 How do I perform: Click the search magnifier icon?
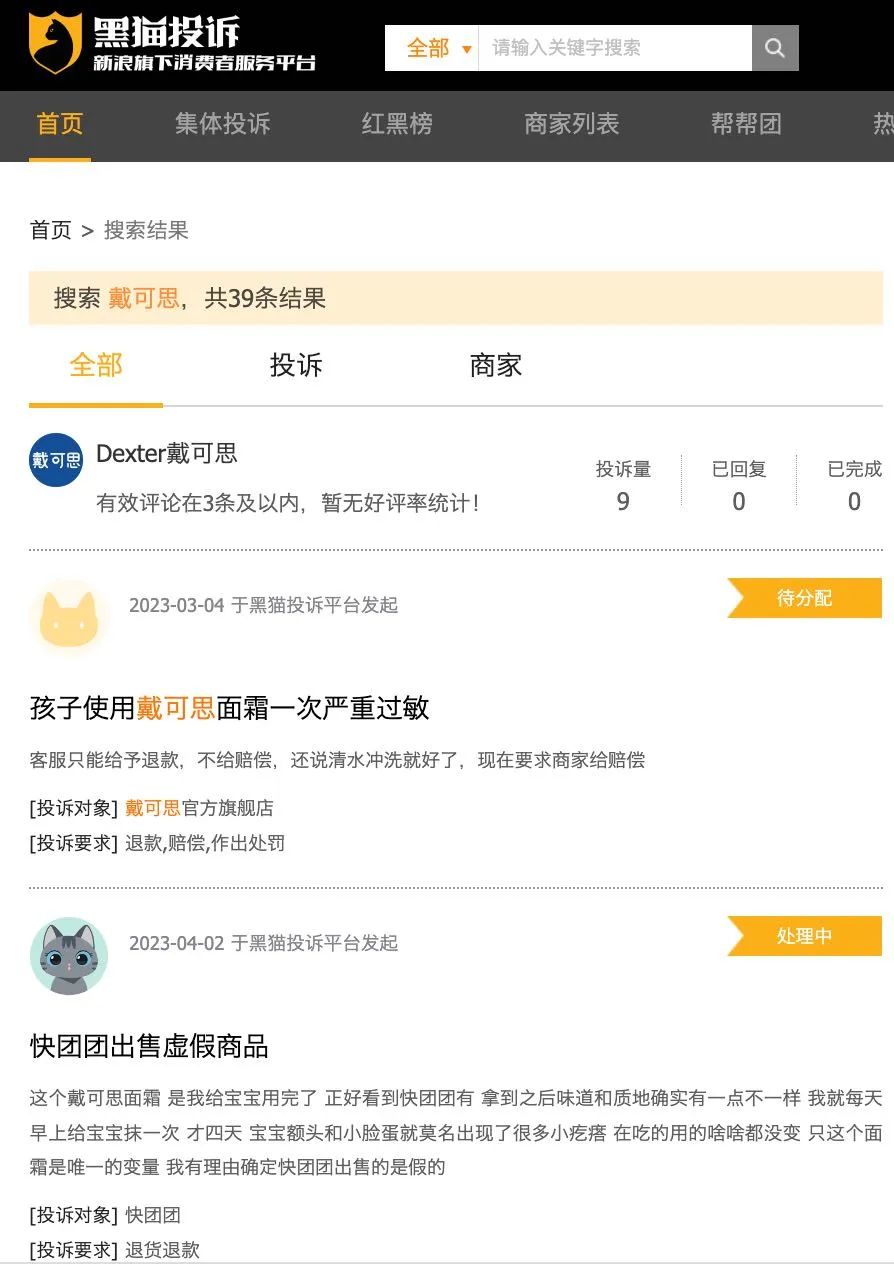(774, 47)
